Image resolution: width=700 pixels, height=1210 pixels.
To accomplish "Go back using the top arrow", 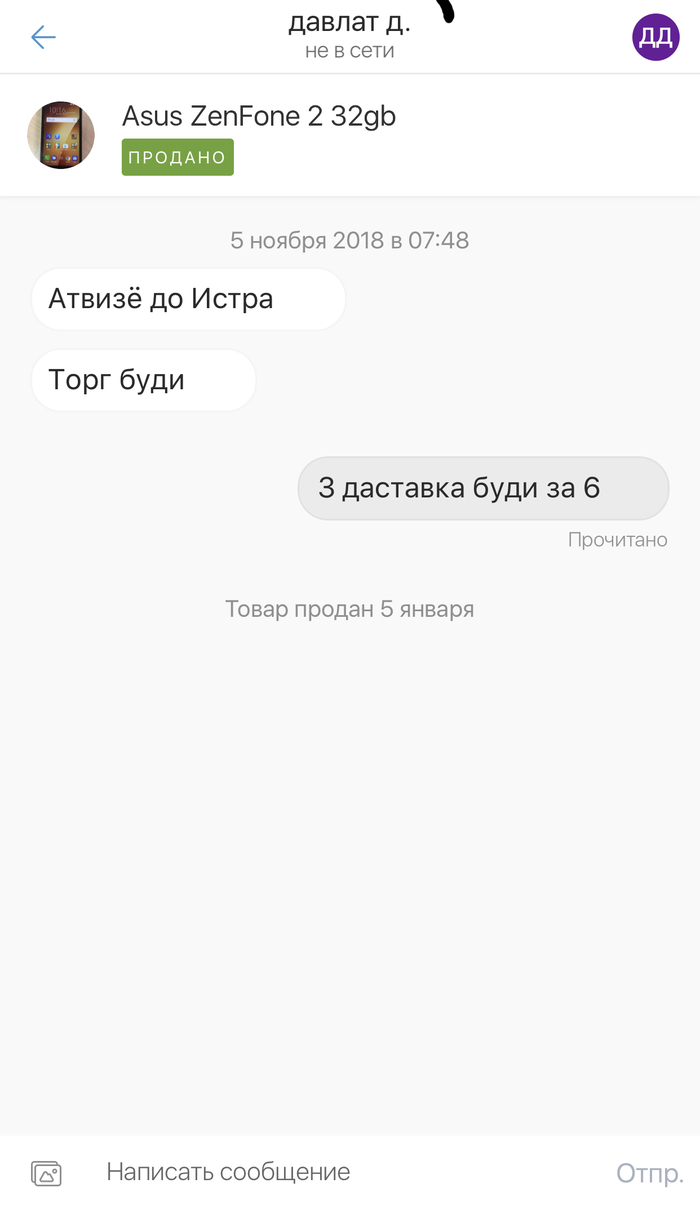I will click(43, 38).
